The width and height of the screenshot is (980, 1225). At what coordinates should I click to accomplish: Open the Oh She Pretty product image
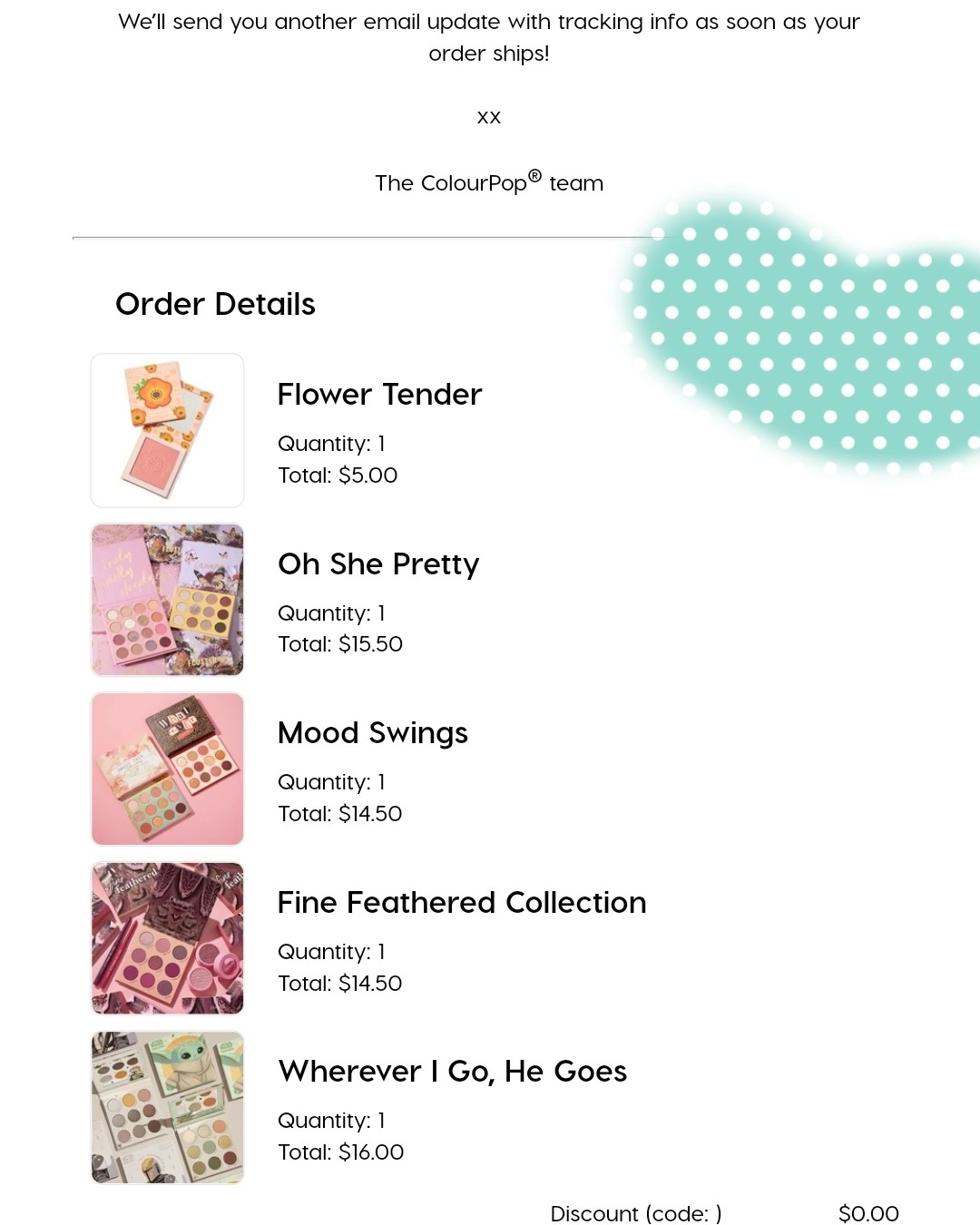point(167,600)
